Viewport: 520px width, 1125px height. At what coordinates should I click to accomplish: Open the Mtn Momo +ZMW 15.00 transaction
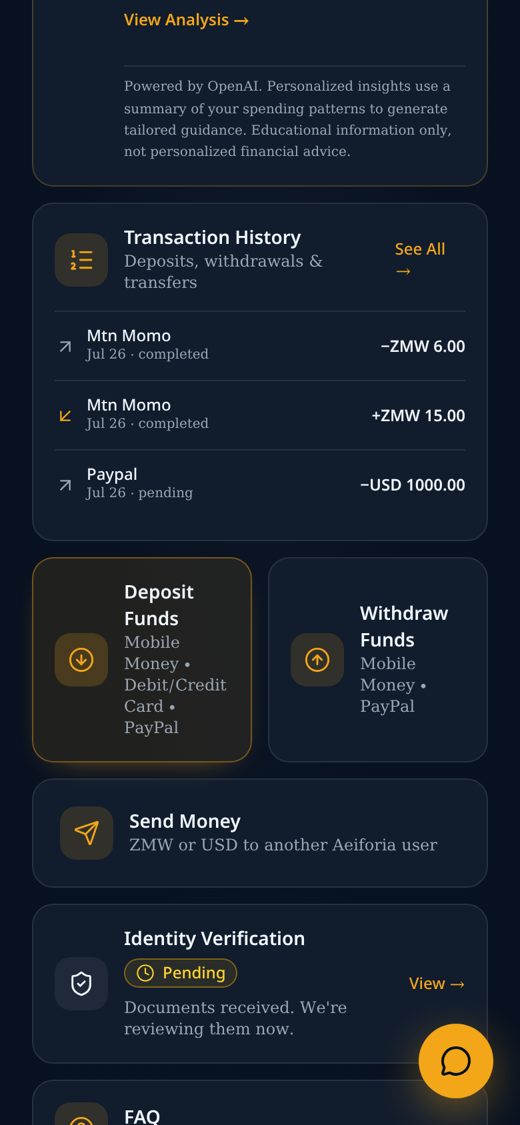tap(260, 415)
